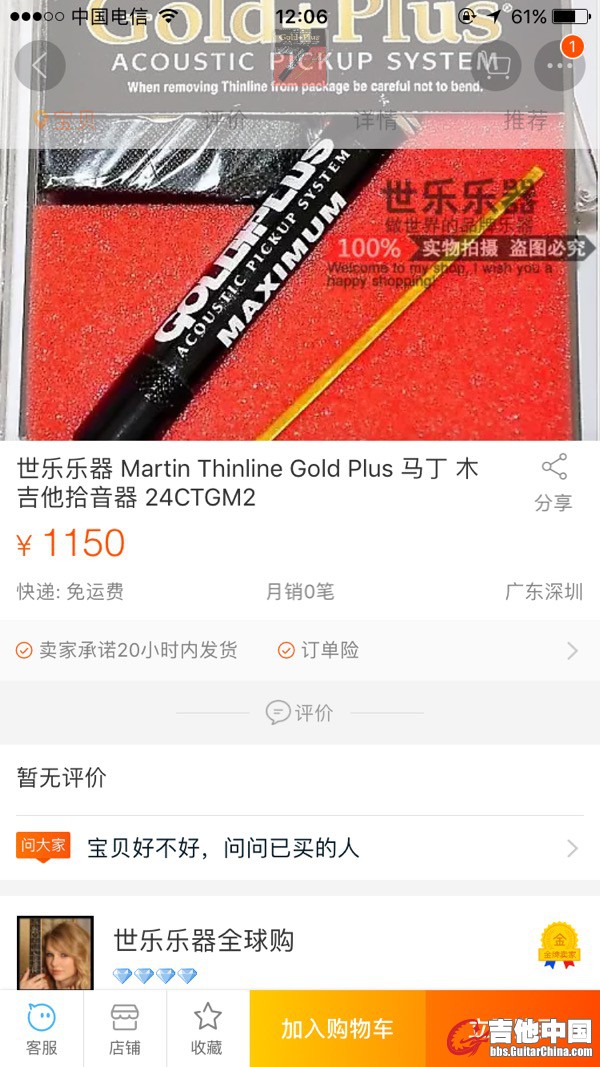Open the seller guarantee service row
The height and width of the screenshot is (1067, 600).
click(x=300, y=650)
